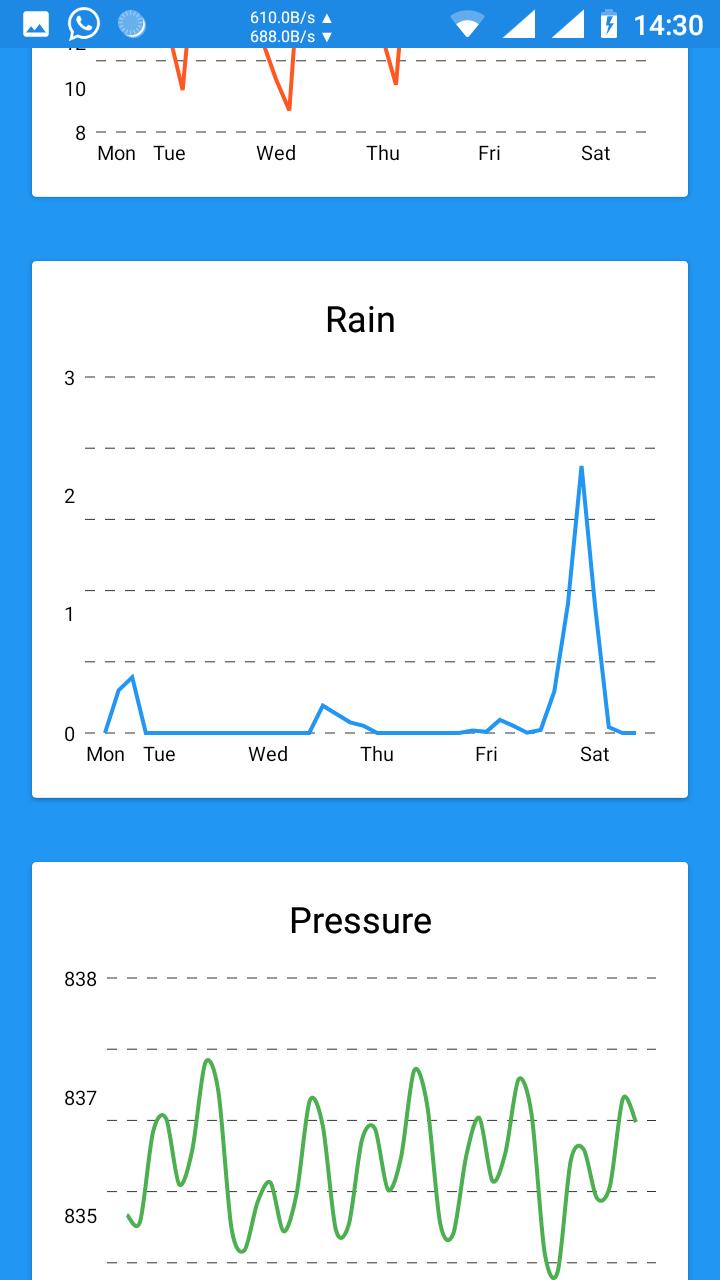Tap the Rain chart card
The width and height of the screenshot is (720, 1280).
pyautogui.click(x=360, y=530)
